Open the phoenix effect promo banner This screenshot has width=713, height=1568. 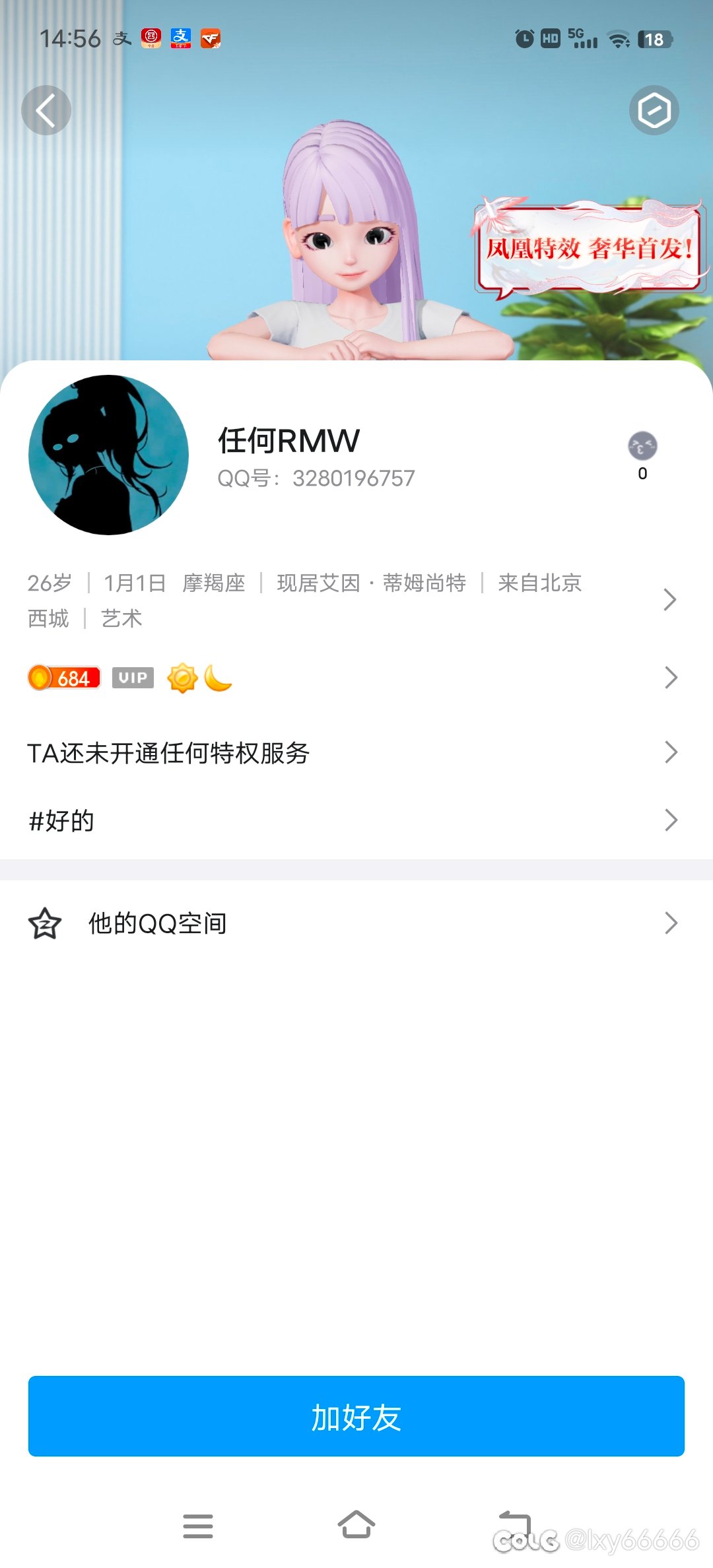point(589,248)
